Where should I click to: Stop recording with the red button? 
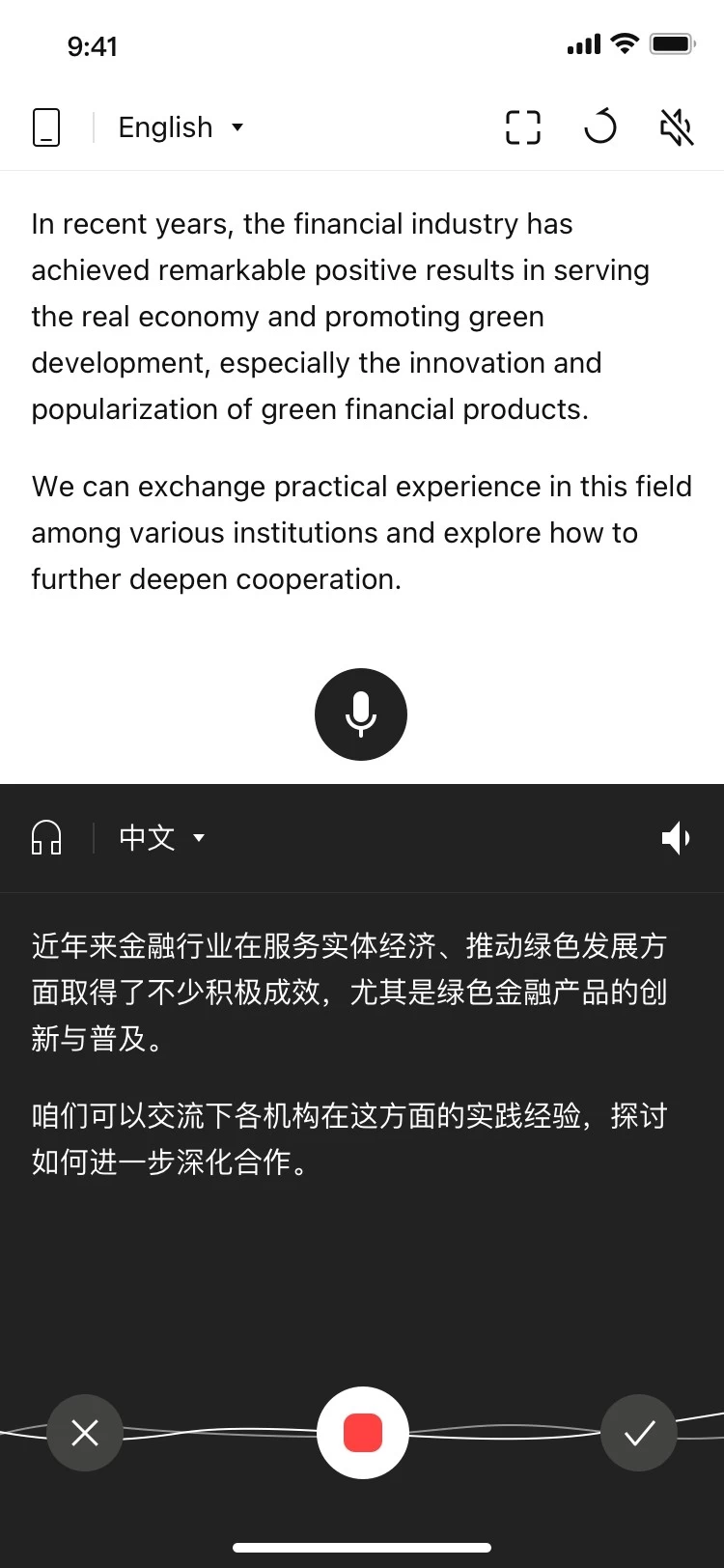pyautogui.click(x=363, y=1433)
